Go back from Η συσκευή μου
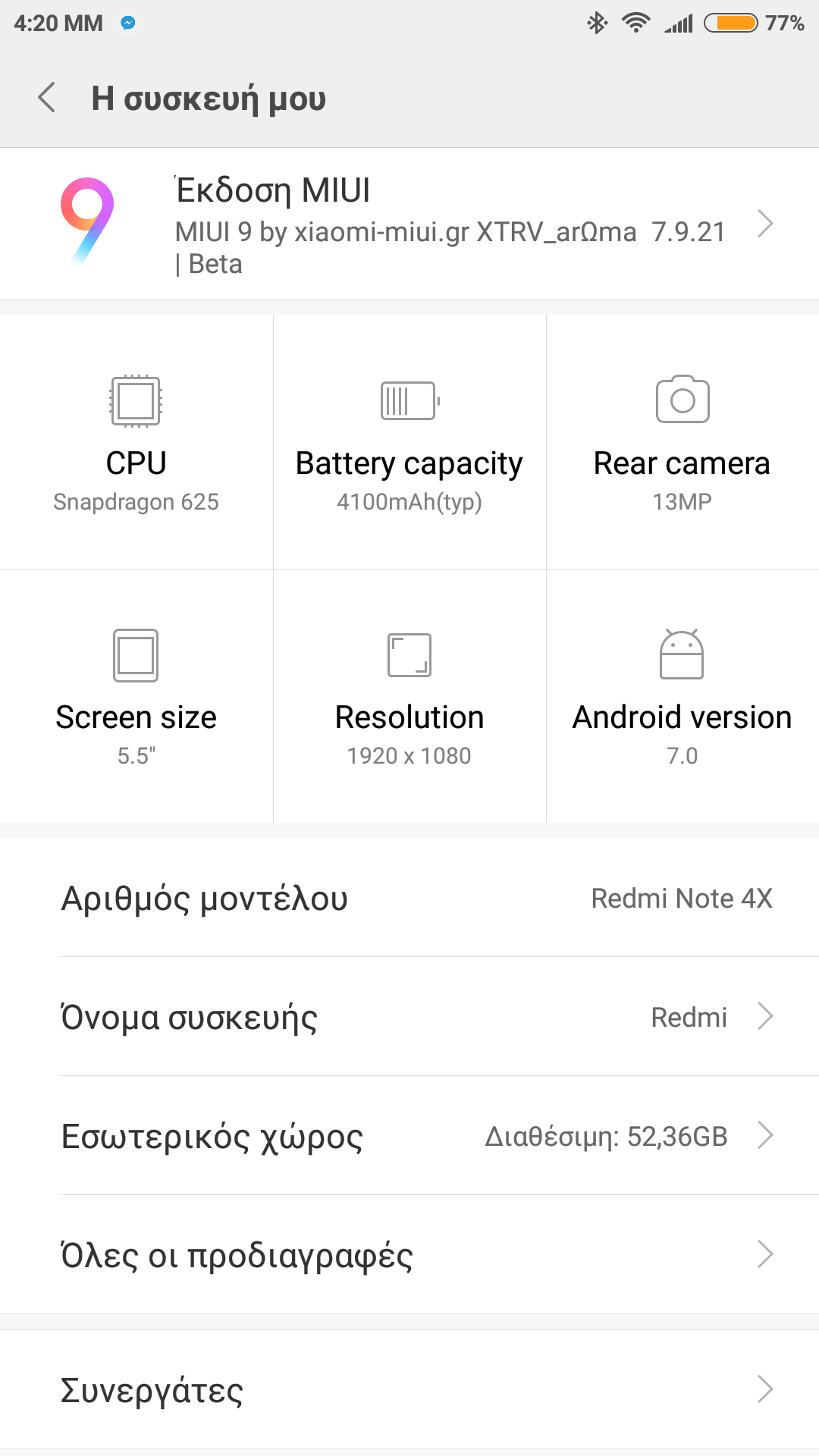Viewport: 819px width, 1456px height. [47, 98]
